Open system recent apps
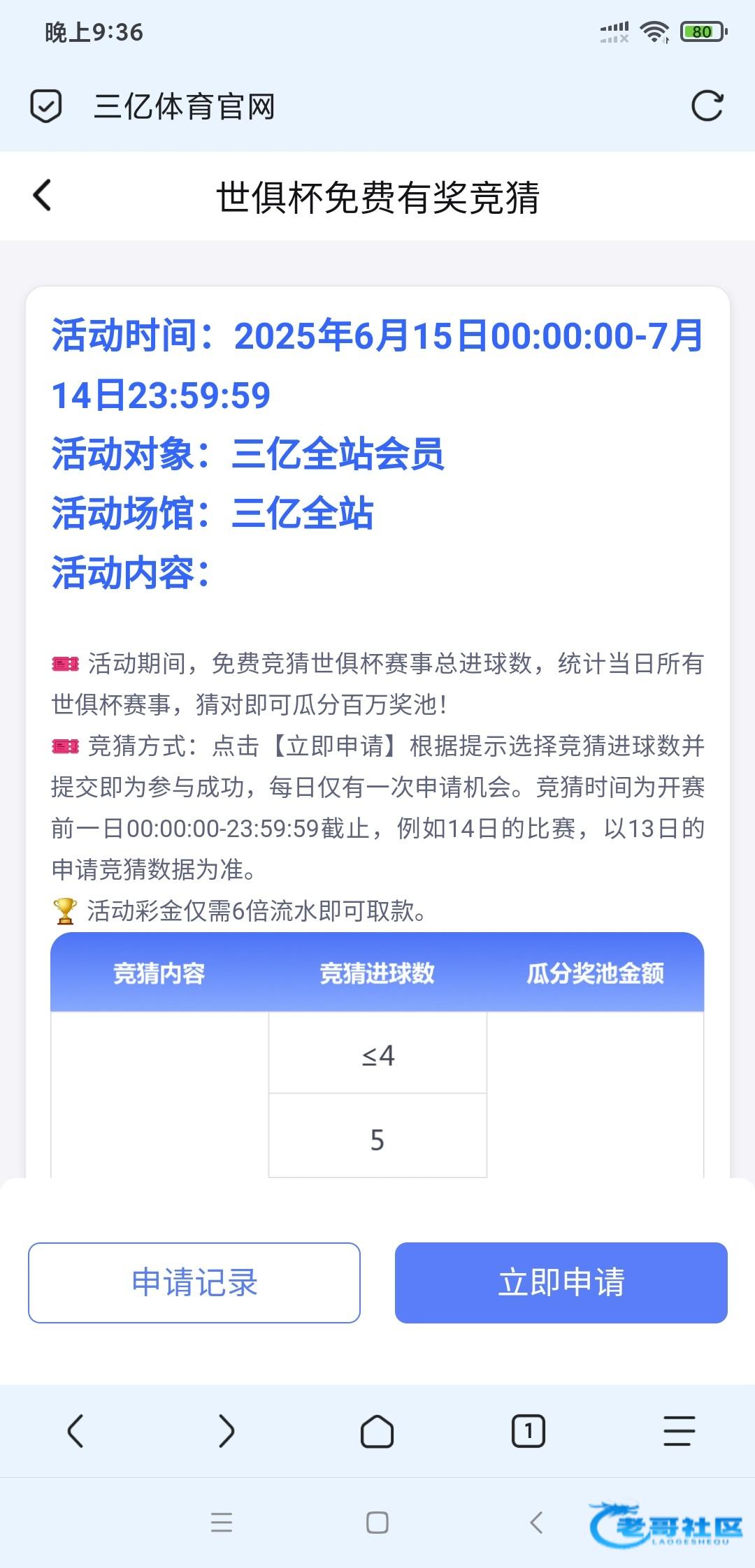The image size is (755, 1568). click(222, 1522)
